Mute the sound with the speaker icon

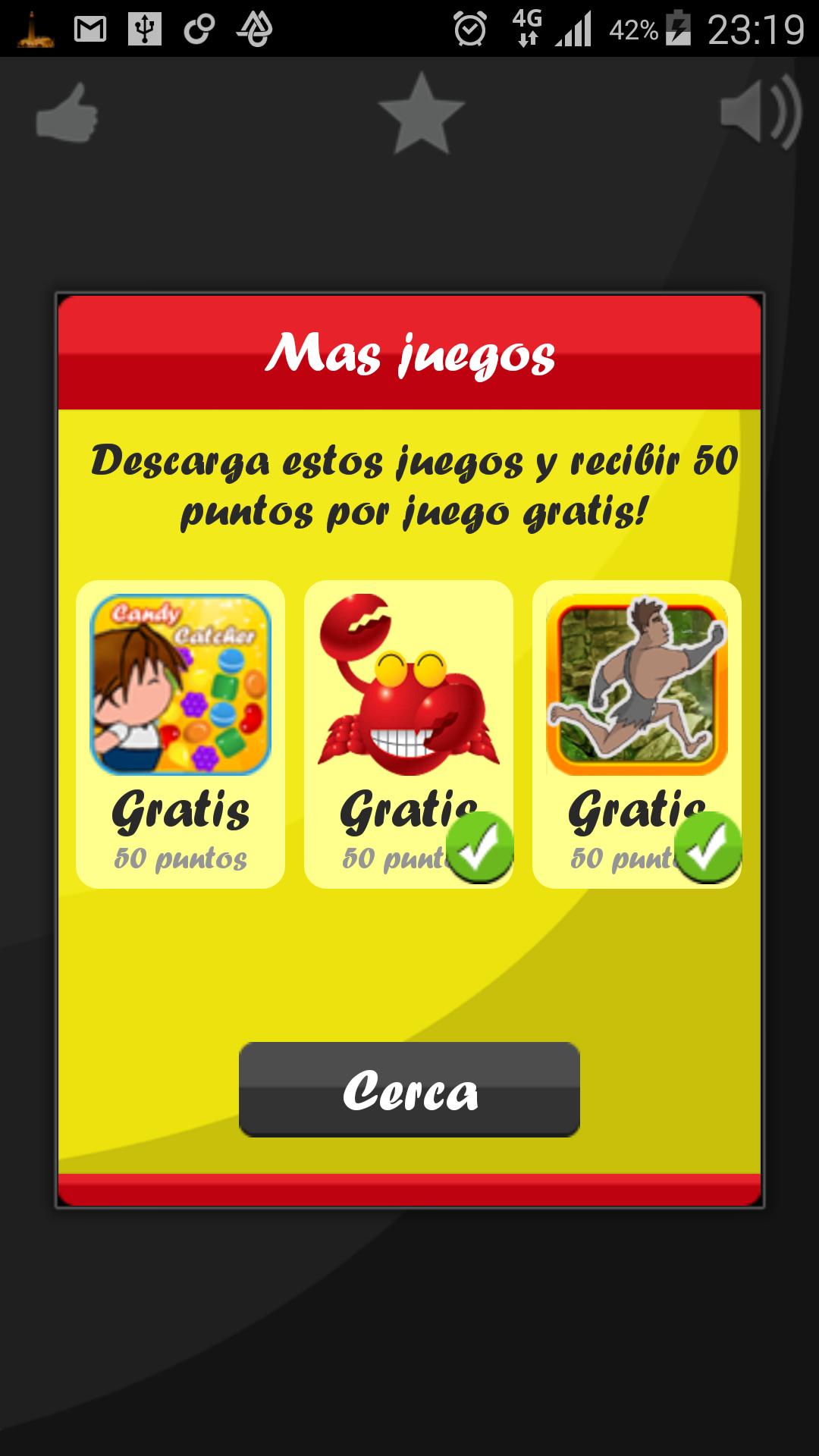[761, 114]
